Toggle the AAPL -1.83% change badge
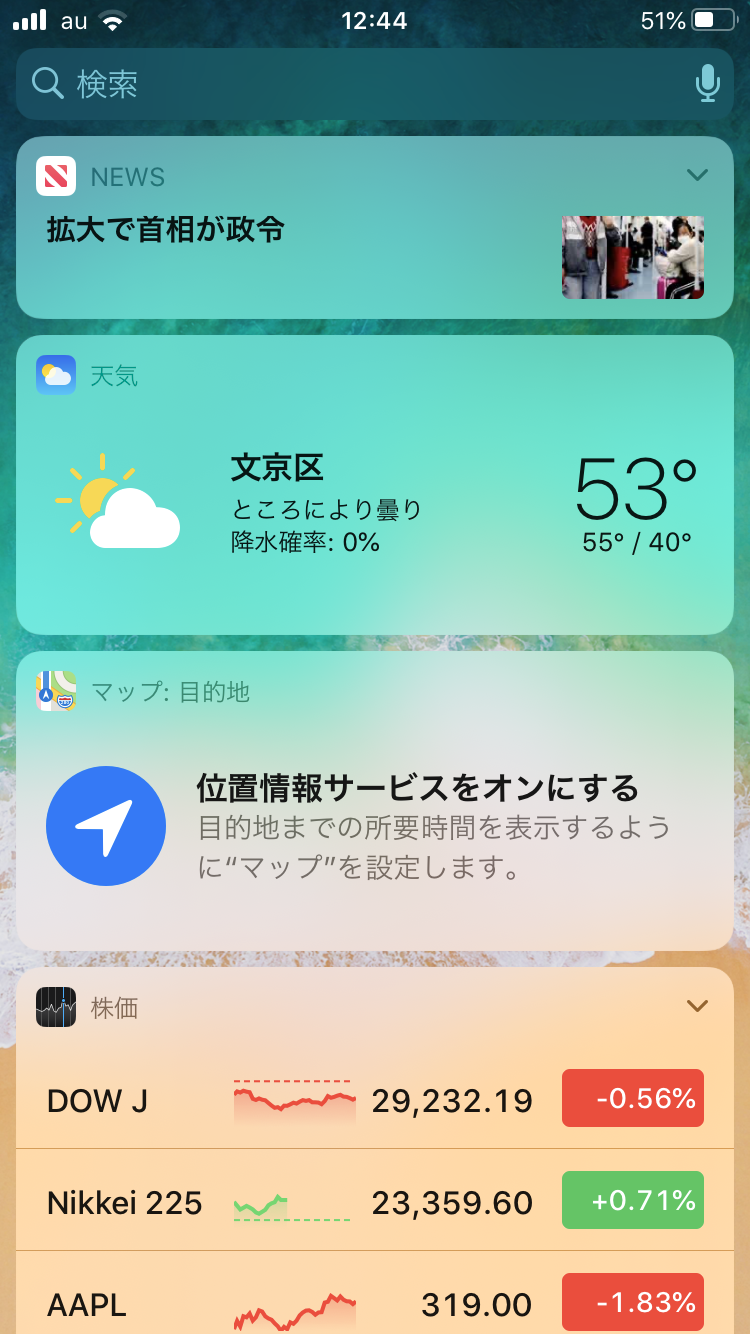 [x=632, y=1303]
